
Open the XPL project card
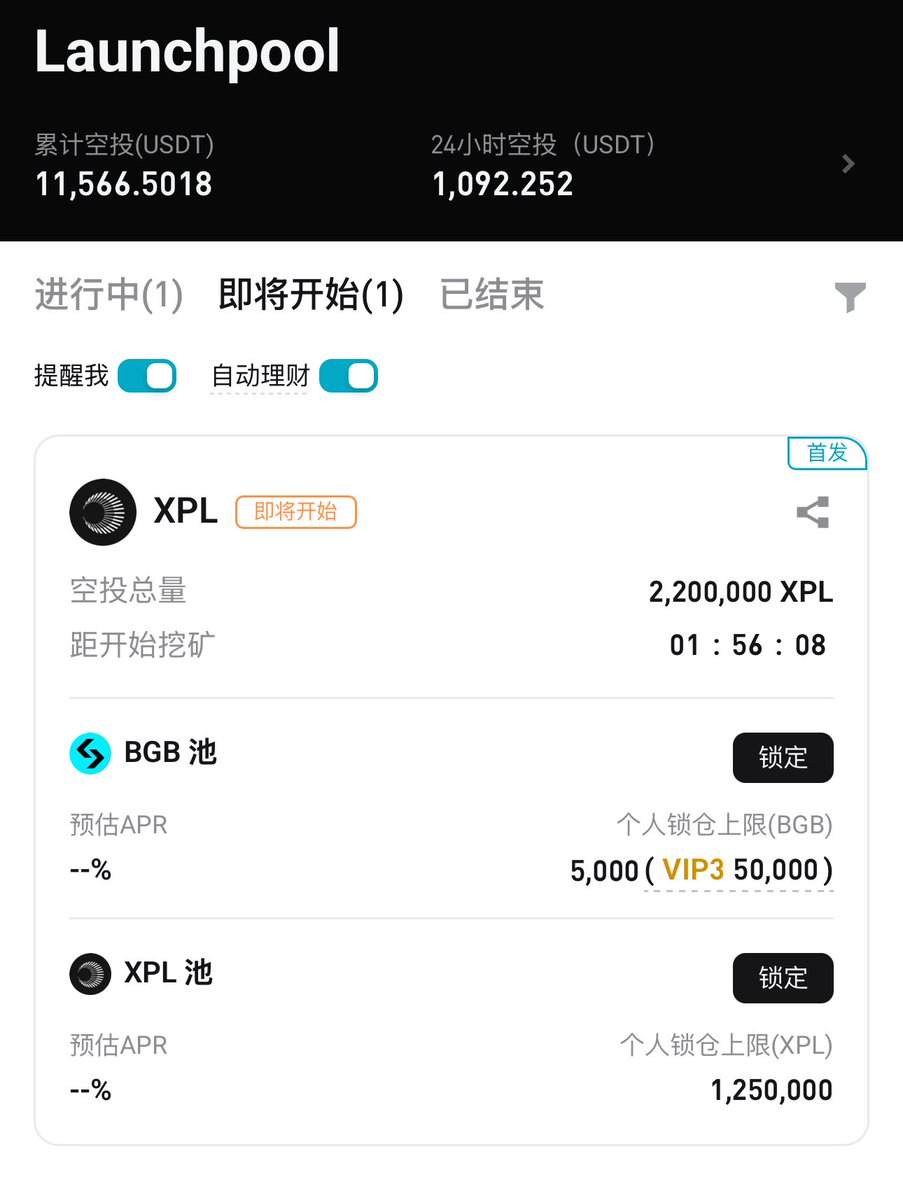[x=186, y=512]
